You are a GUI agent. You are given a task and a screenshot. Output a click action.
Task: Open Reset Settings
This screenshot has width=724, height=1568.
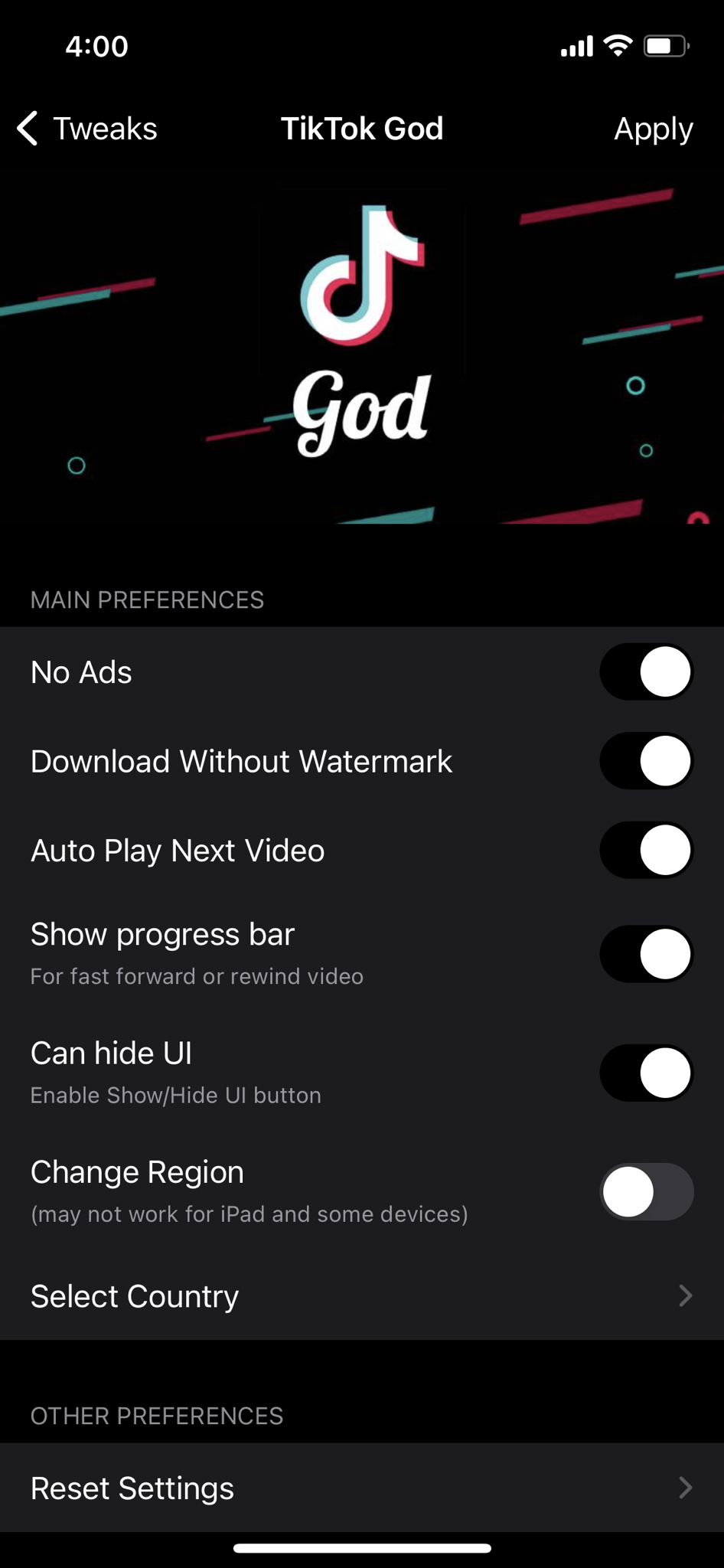click(x=362, y=1488)
